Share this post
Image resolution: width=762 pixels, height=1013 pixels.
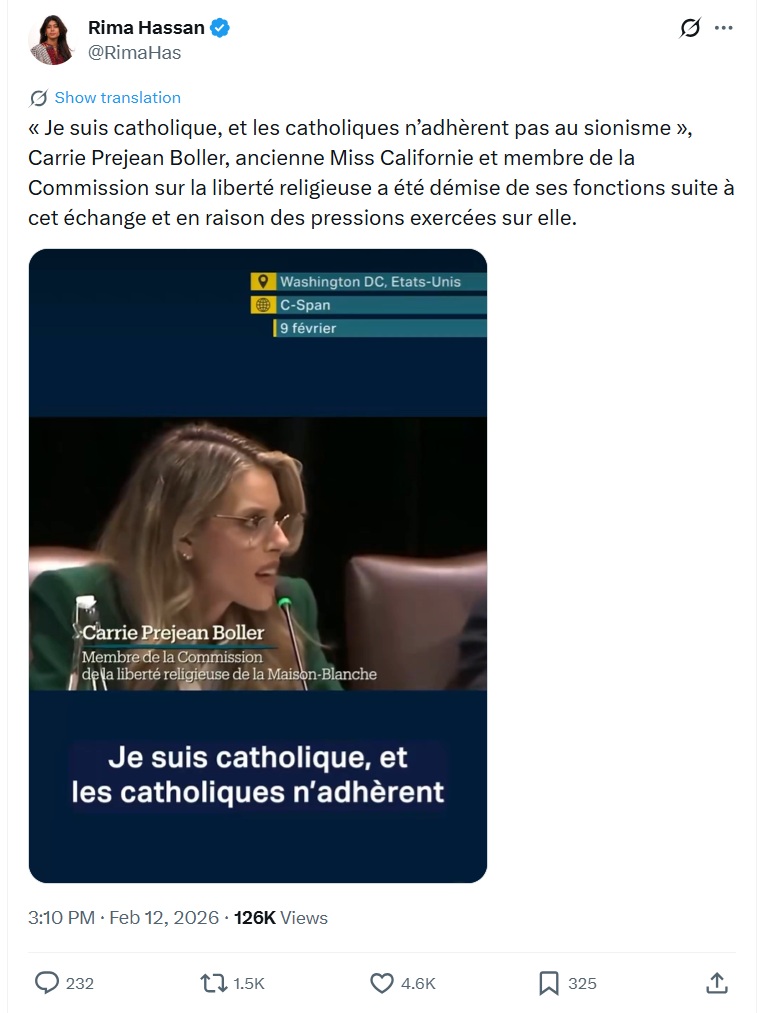coord(716,983)
